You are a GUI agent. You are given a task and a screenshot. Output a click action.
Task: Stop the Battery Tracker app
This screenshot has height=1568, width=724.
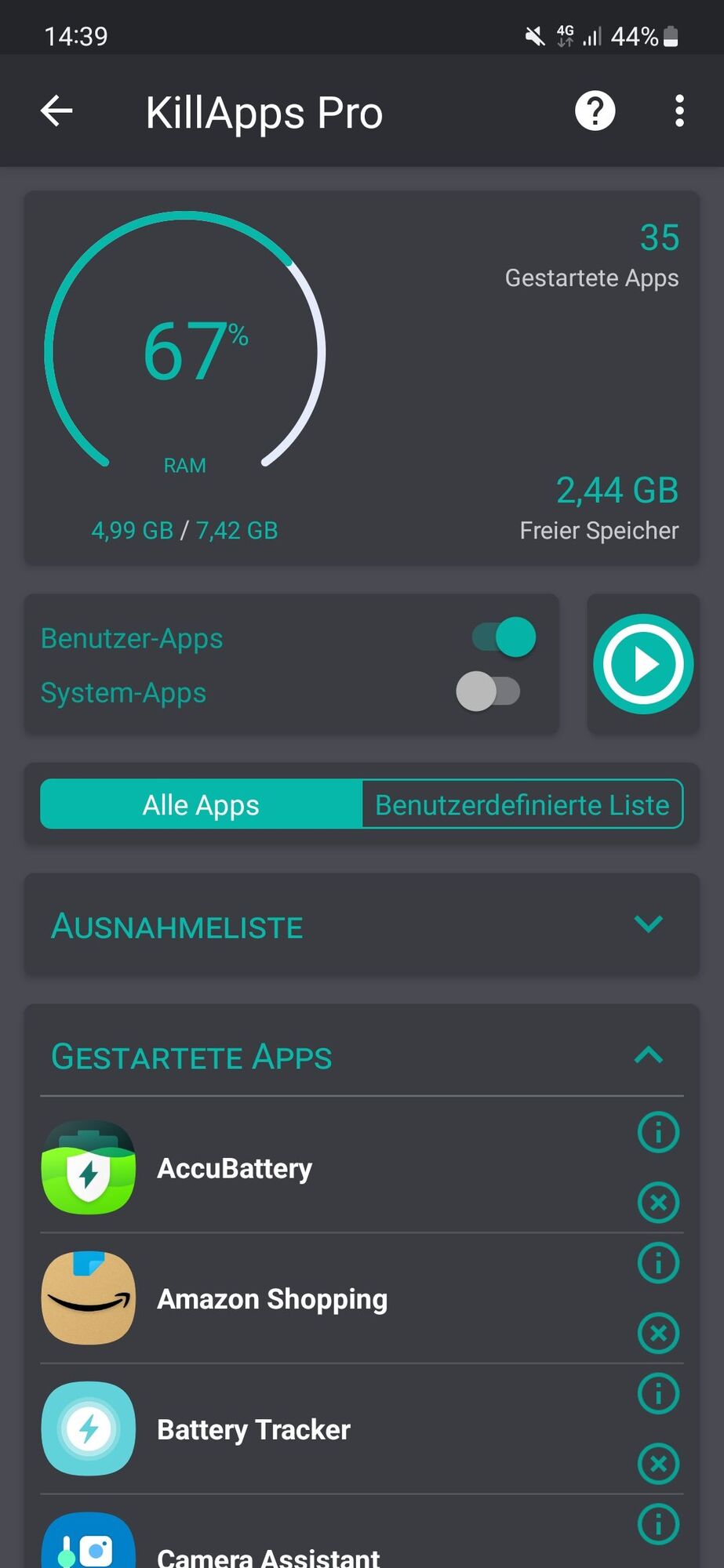pyautogui.click(x=658, y=1464)
